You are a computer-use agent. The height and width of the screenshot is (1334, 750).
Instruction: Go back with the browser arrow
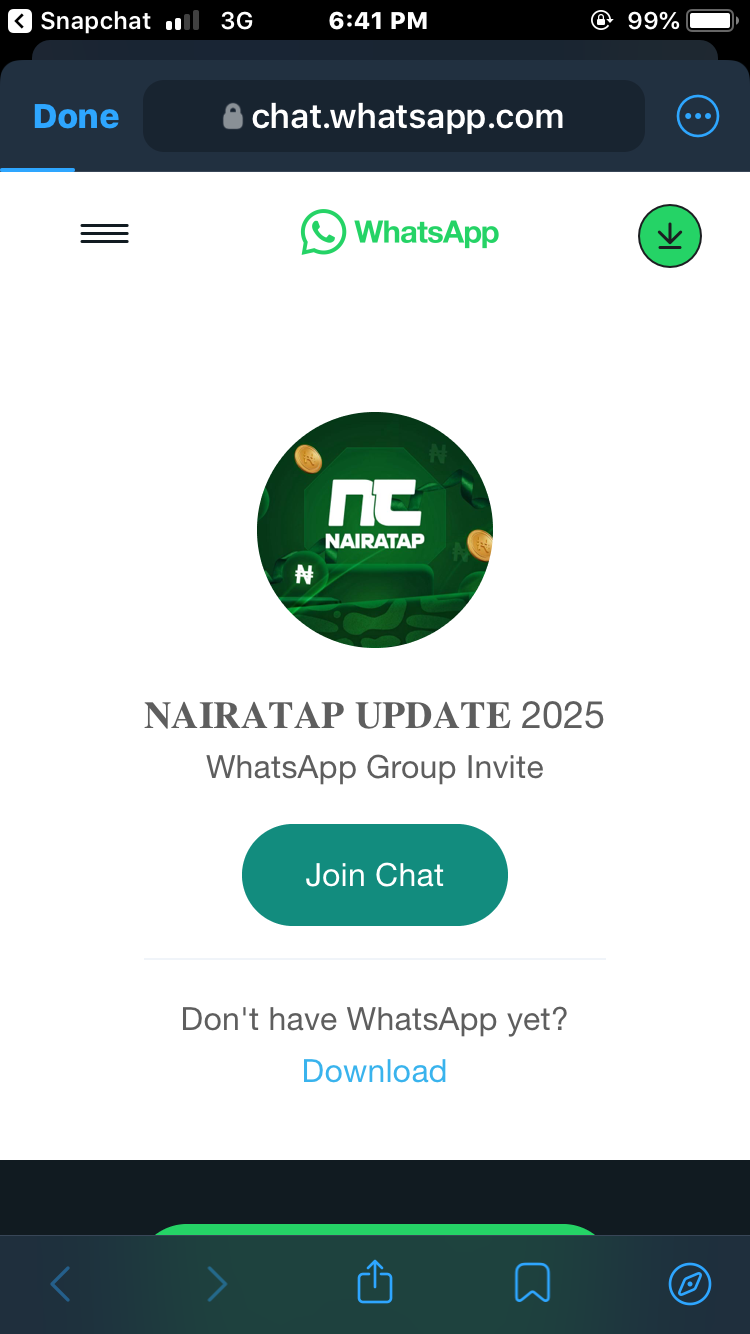[60, 1283]
